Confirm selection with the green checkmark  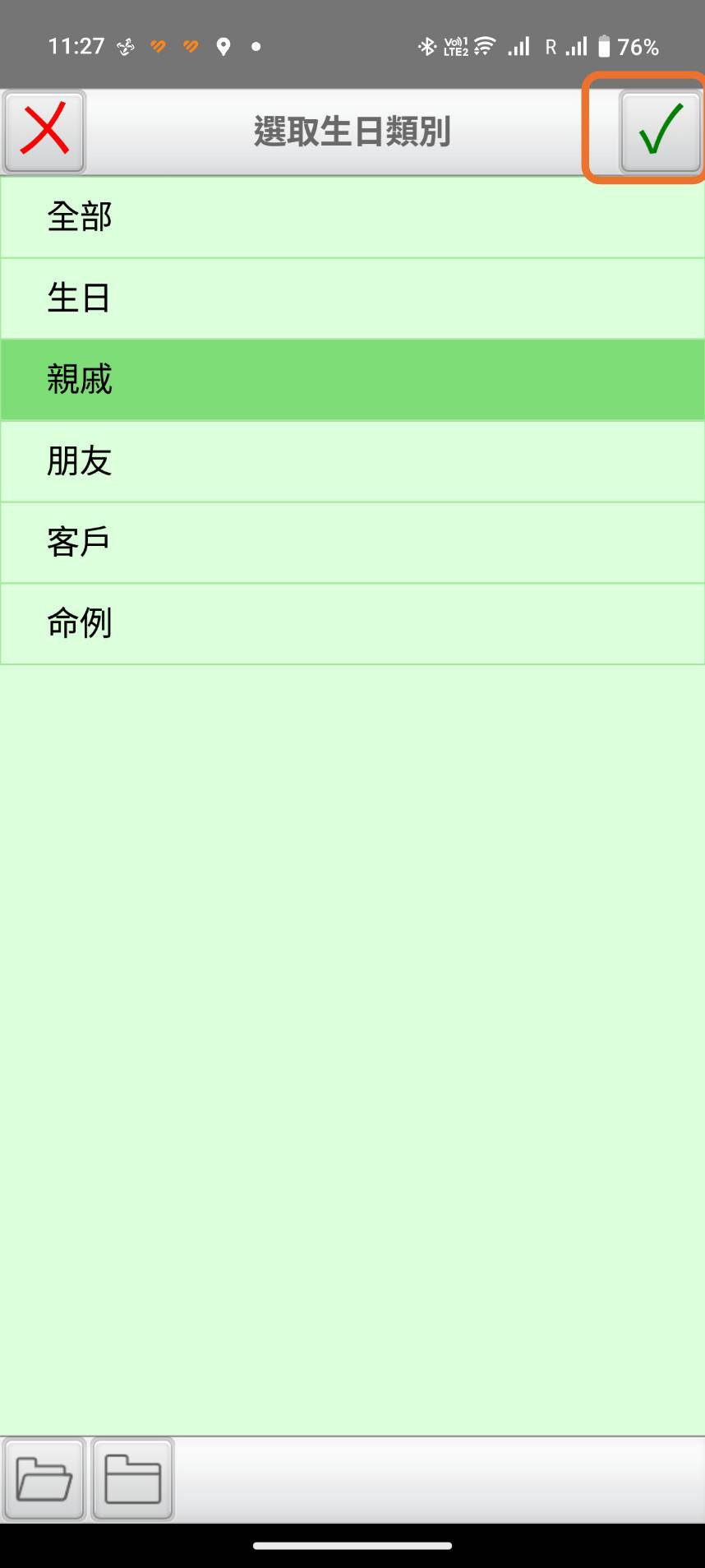(x=661, y=132)
